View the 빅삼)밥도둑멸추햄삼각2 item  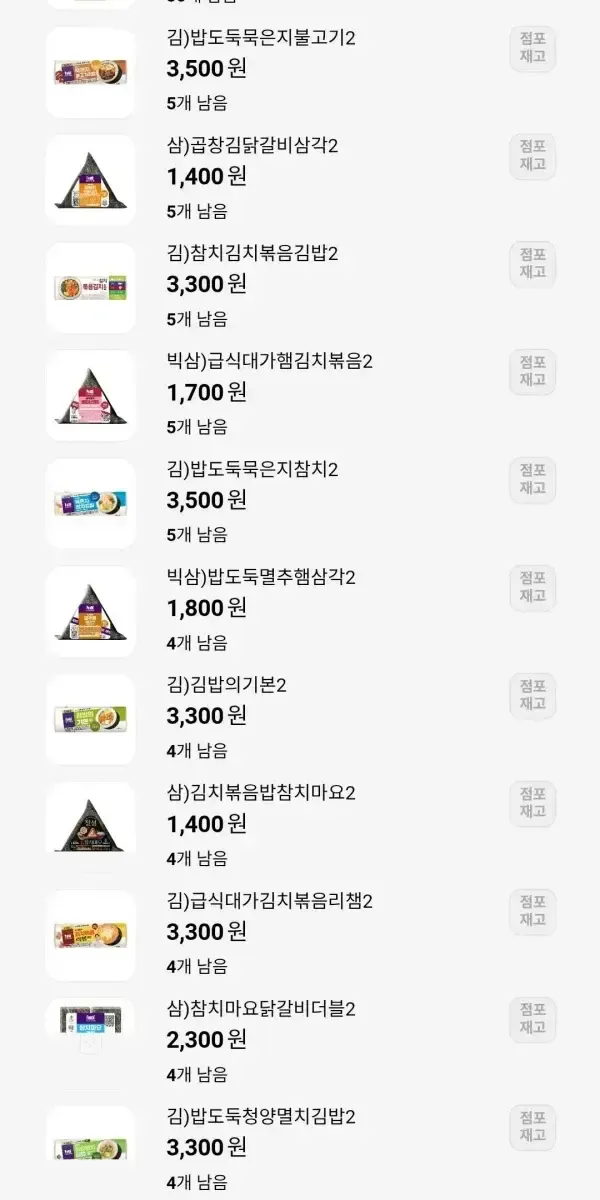[x=262, y=578]
